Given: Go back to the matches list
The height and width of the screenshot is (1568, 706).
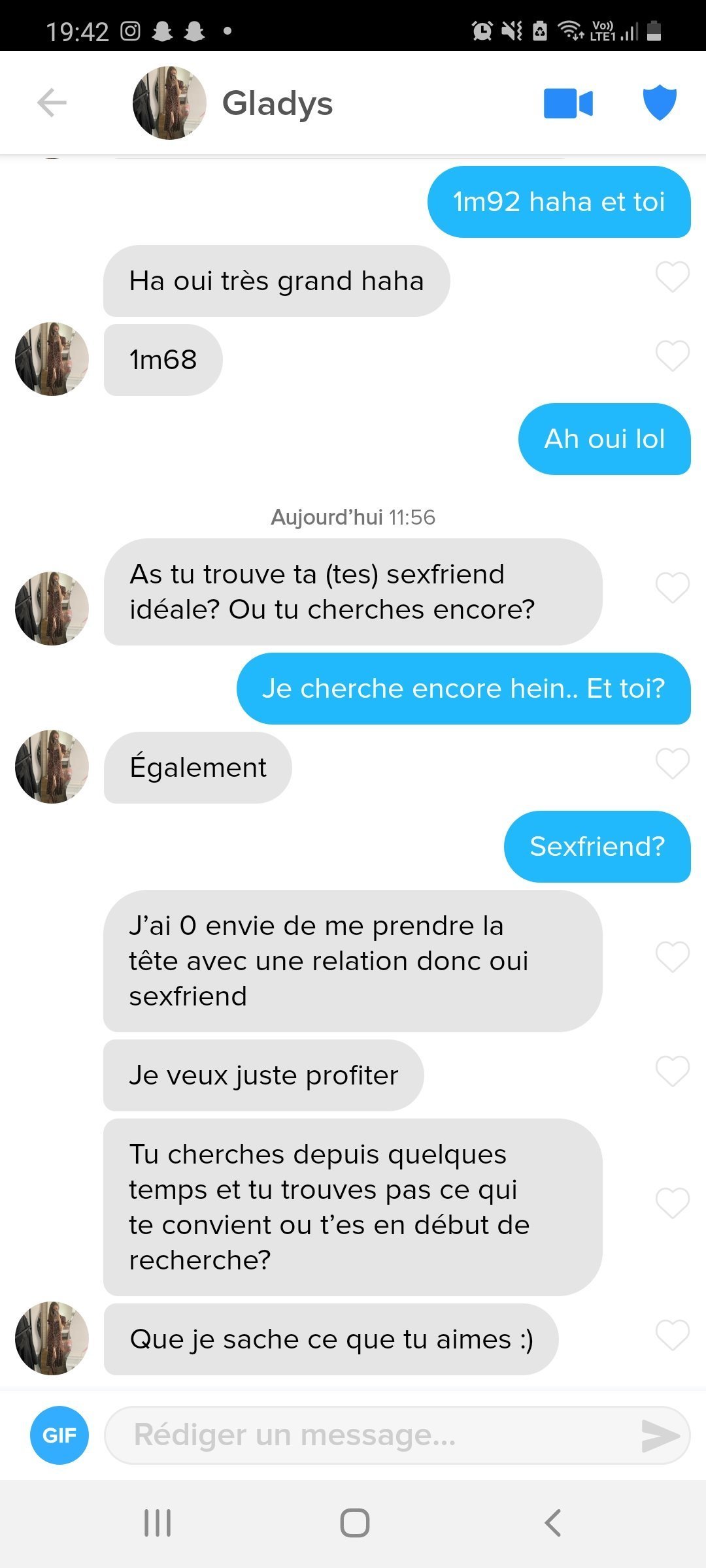Looking at the screenshot, I should click(x=52, y=103).
